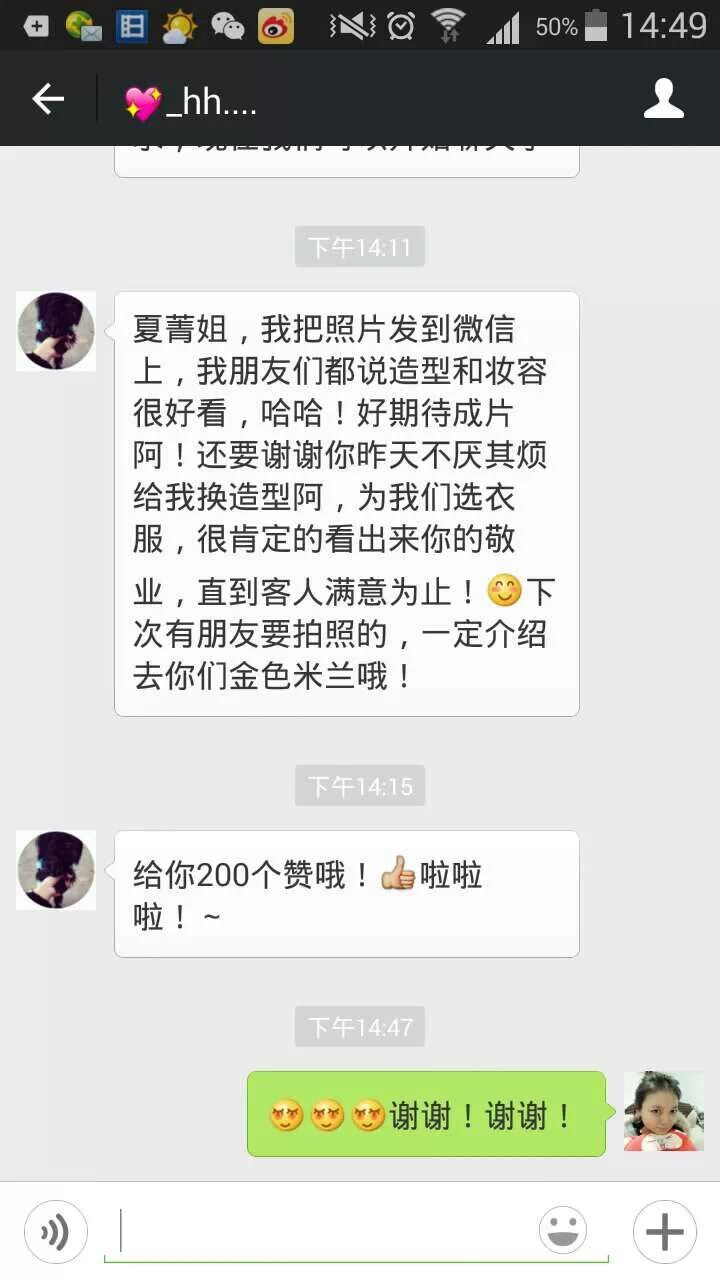Open sender's avatar beside 给你200个赞 message
Image resolution: width=720 pixels, height=1280 pixels.
pos(56,870)
